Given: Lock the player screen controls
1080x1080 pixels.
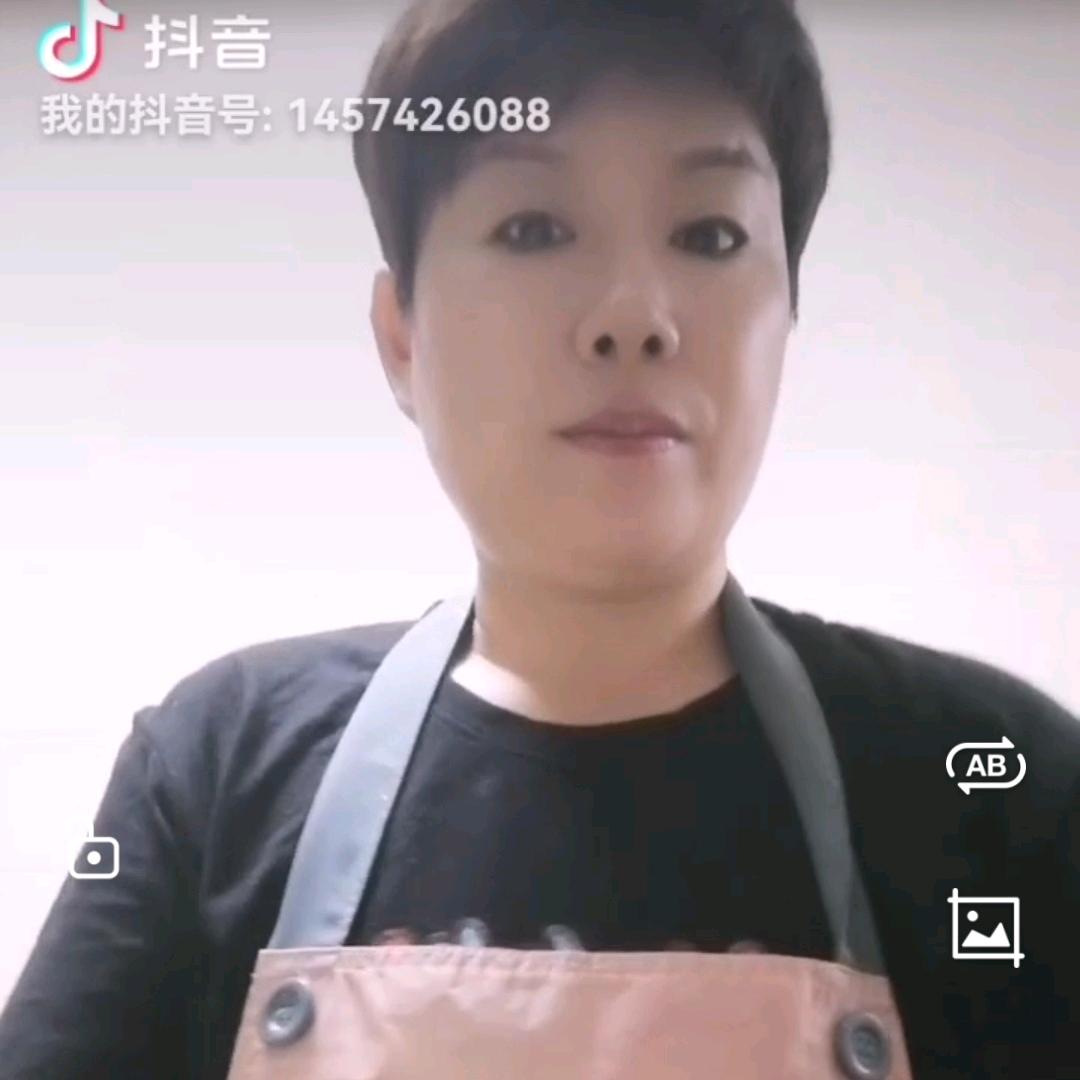Looking at the screenshot, I should coord(94,851).
